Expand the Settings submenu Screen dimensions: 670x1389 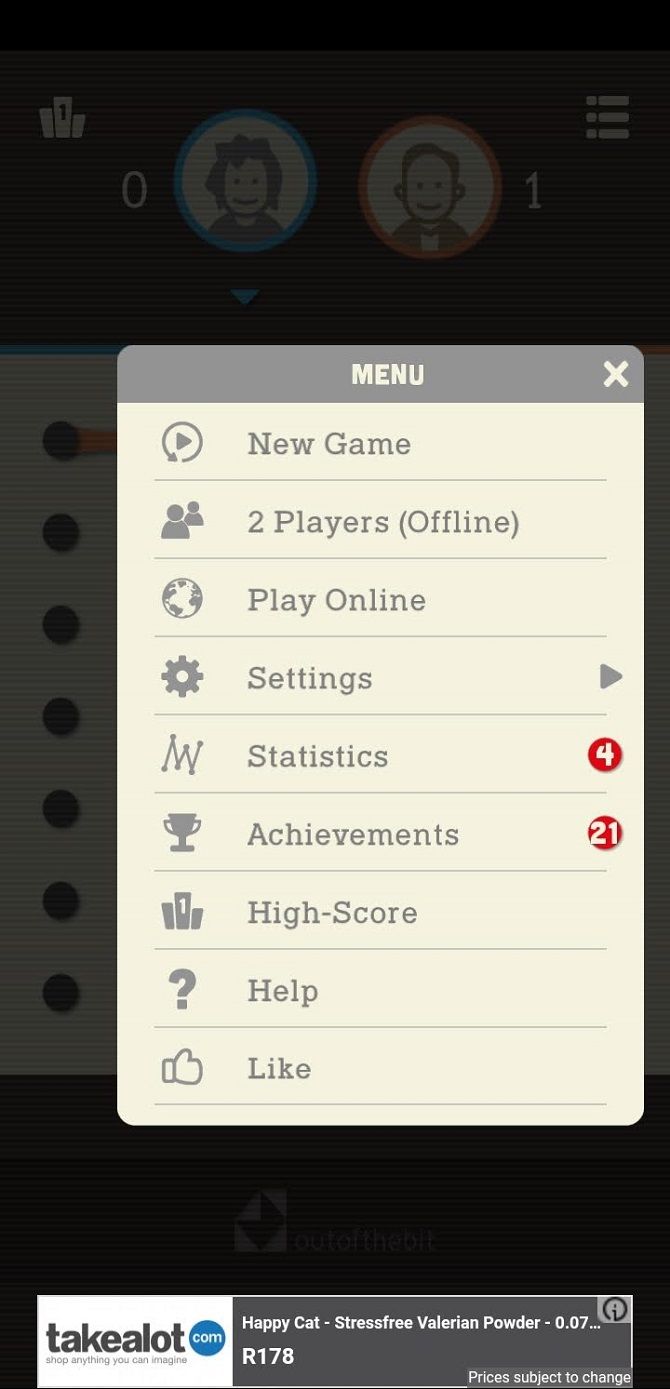(380, 678)
